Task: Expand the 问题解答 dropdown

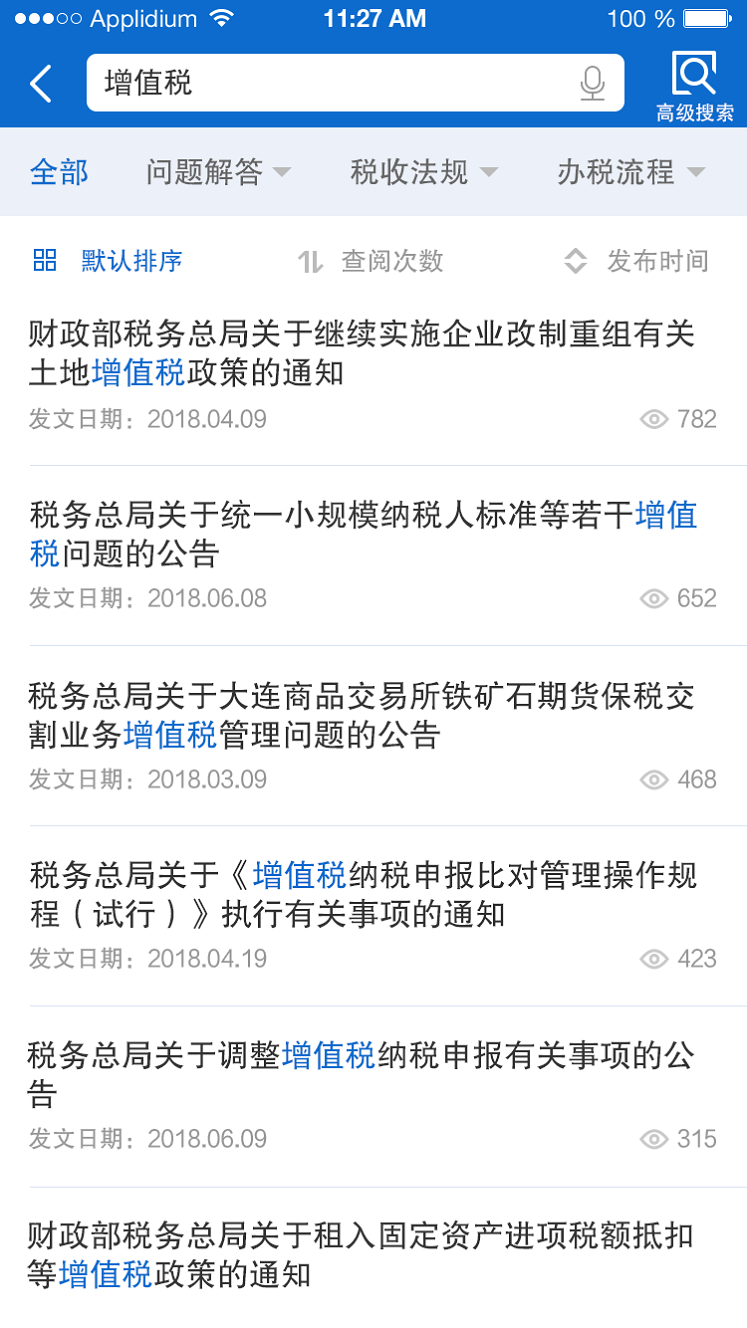Action: point(219,172)
